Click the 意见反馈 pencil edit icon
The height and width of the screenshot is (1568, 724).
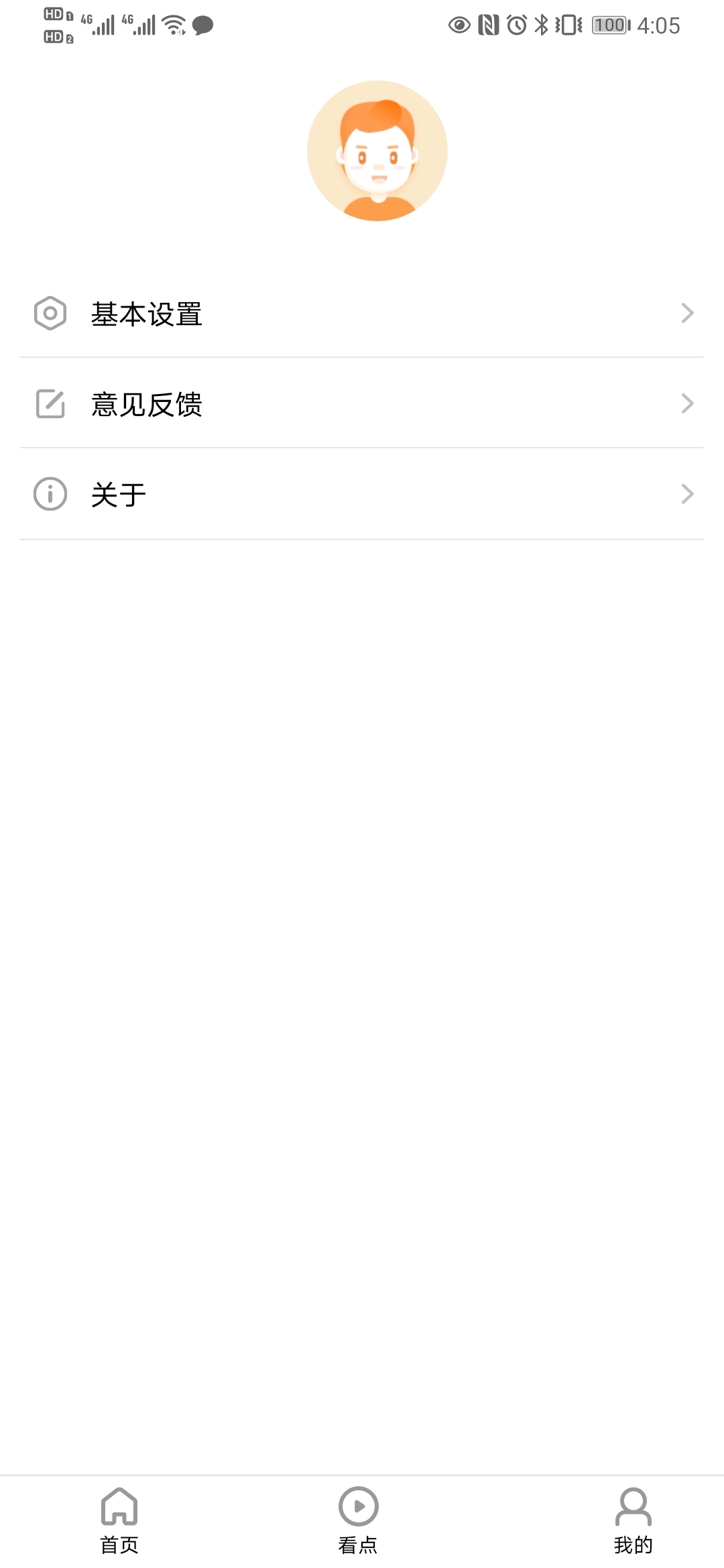[50, 403]
